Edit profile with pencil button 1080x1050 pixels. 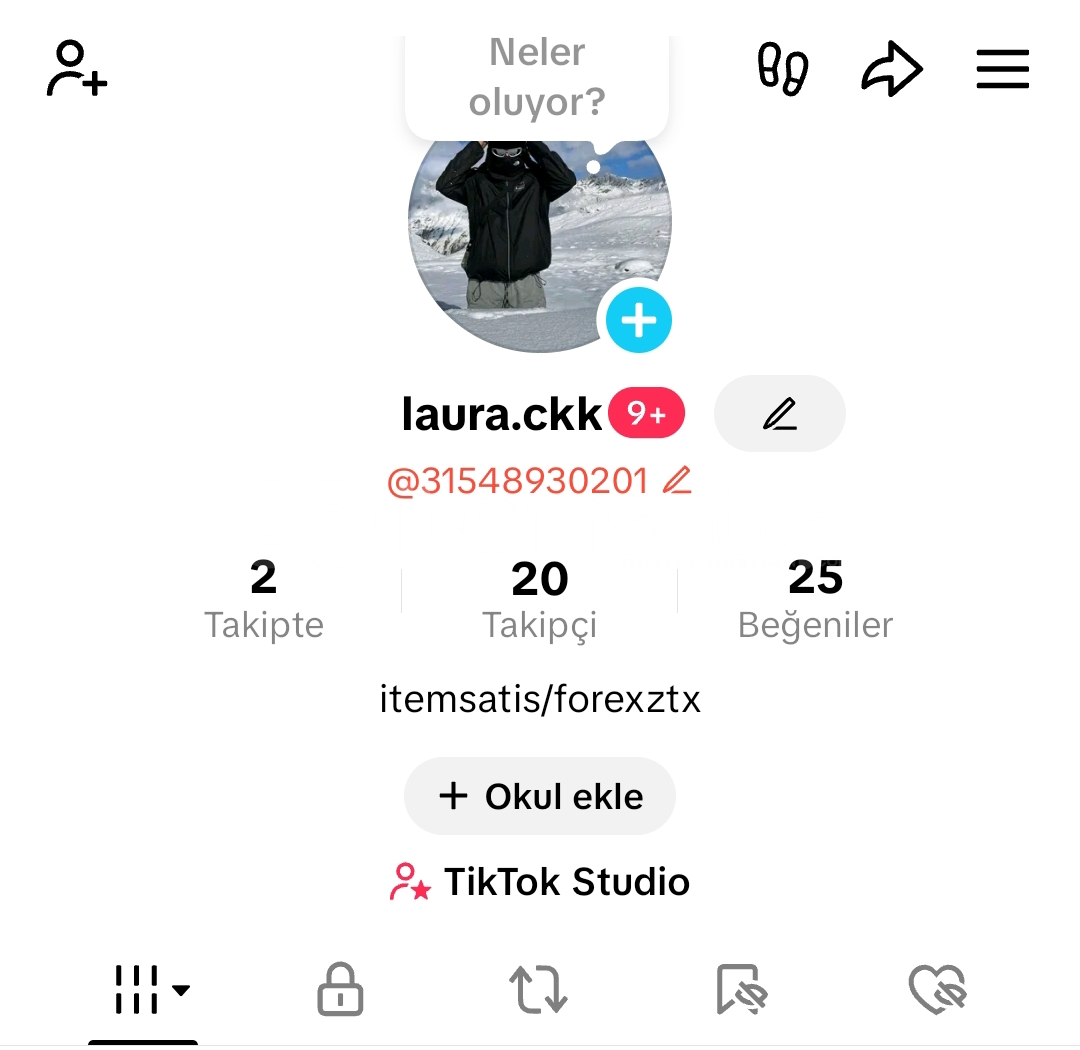[779, 414]
